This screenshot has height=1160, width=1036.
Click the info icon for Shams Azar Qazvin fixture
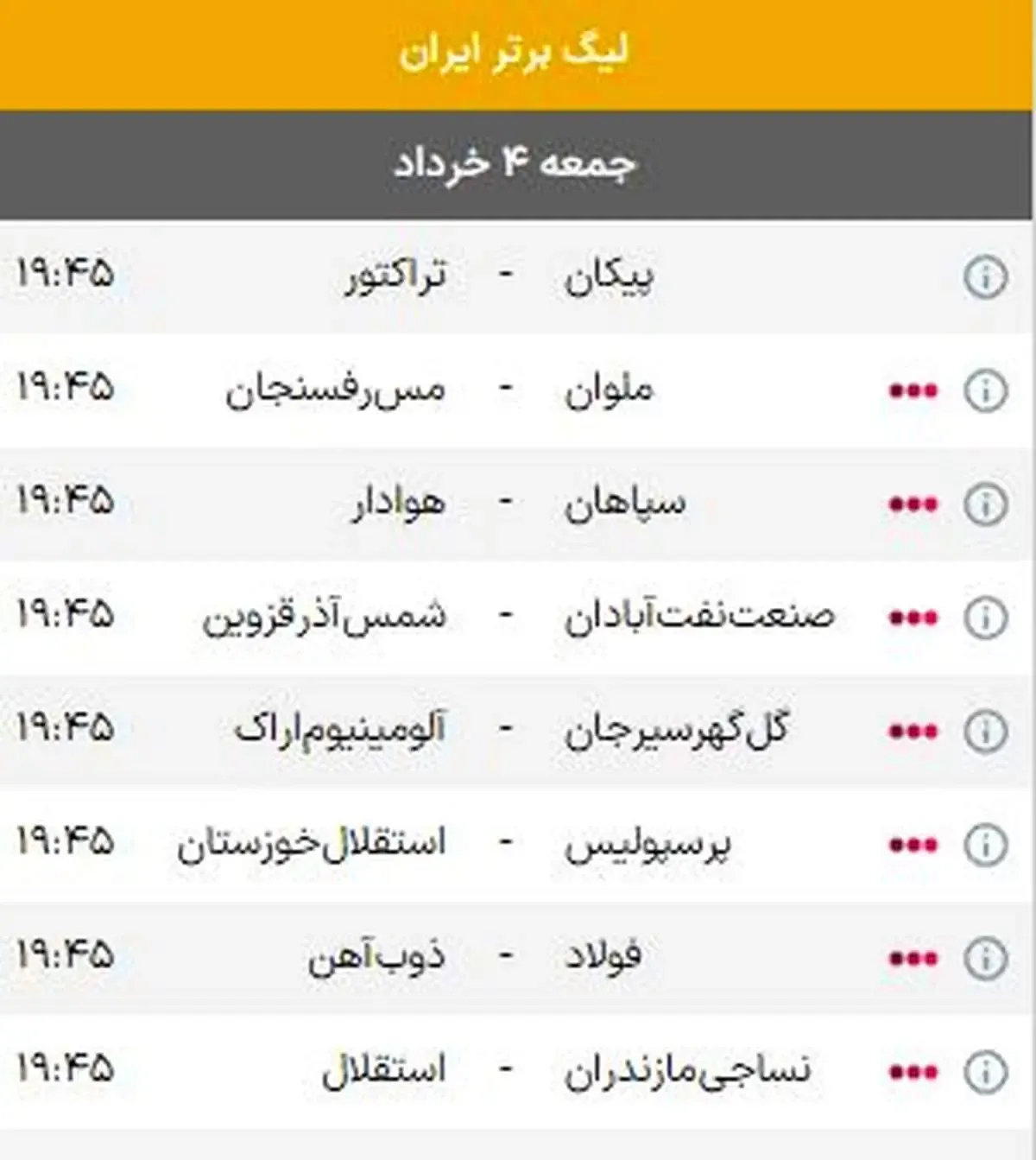pyautogui.click(x=984, y=615)
